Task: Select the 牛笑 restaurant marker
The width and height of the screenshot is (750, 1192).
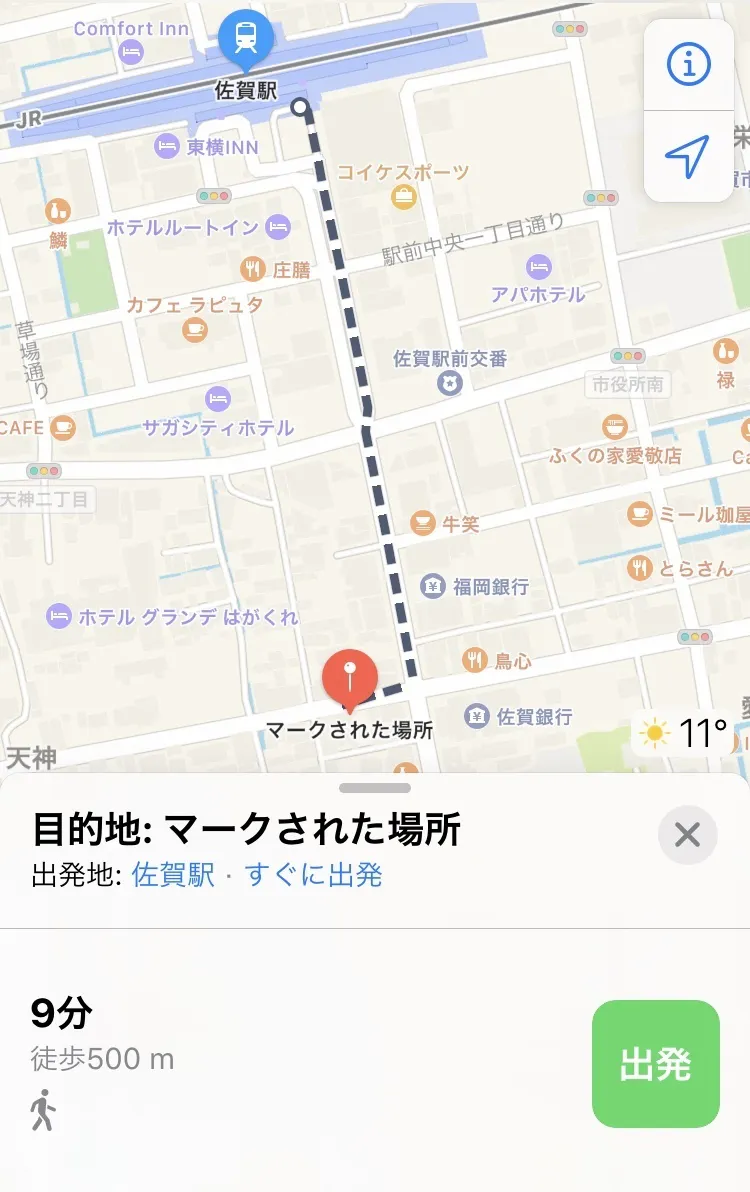Action: point(423,522)
